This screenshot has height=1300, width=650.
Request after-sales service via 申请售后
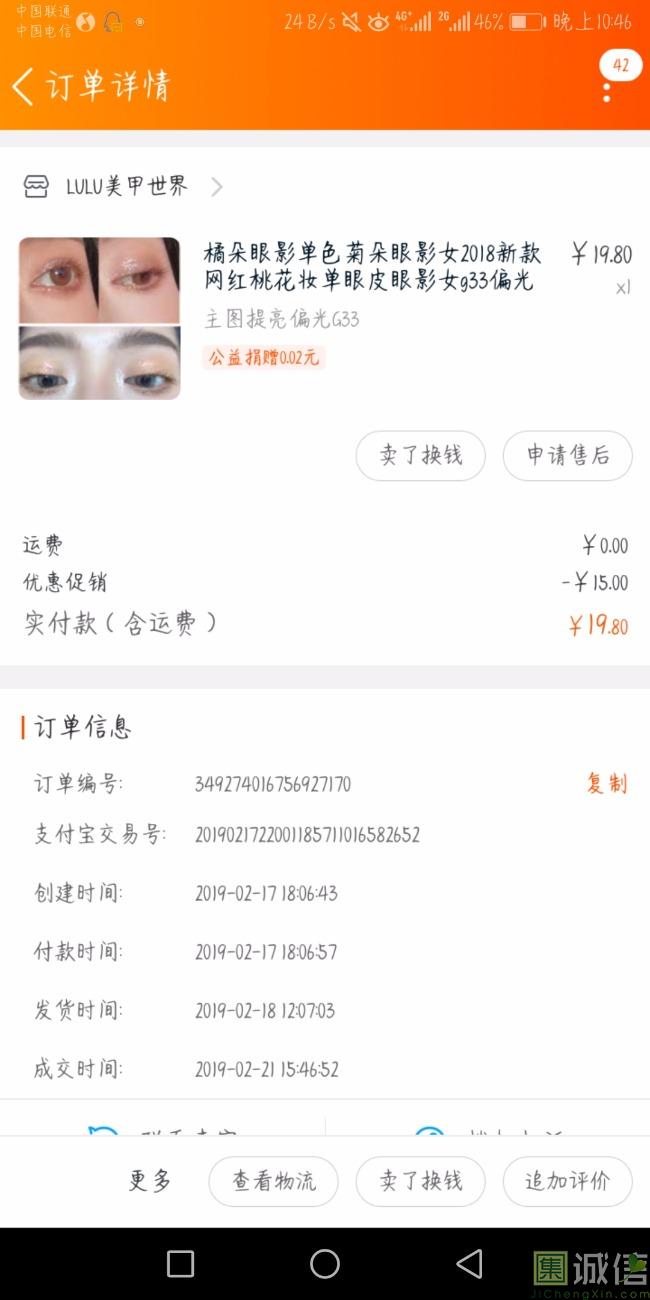pyautogui.click(x=567, y=456)
